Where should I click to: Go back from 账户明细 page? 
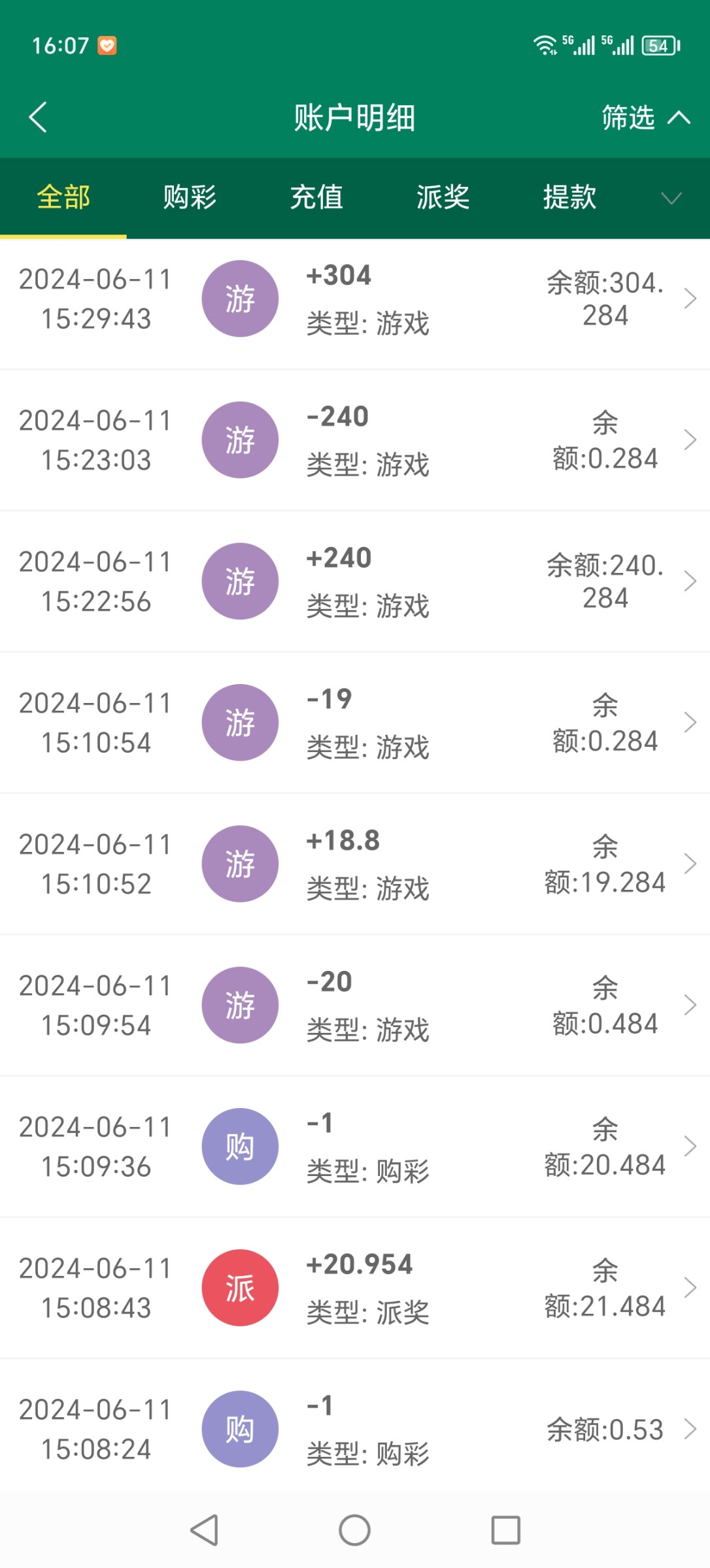coord(38,118)
